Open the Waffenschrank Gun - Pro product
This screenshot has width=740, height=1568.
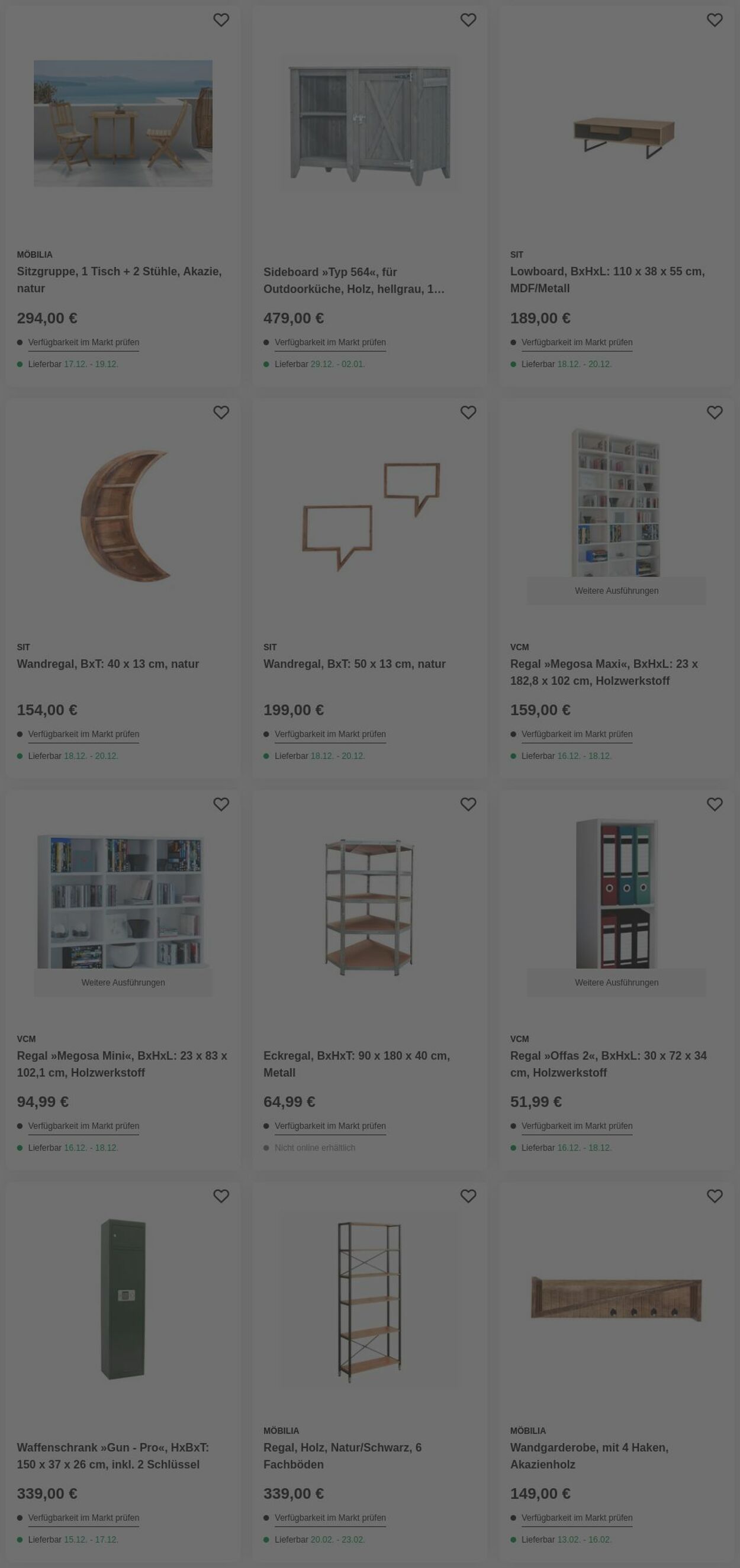[112, 1456]
